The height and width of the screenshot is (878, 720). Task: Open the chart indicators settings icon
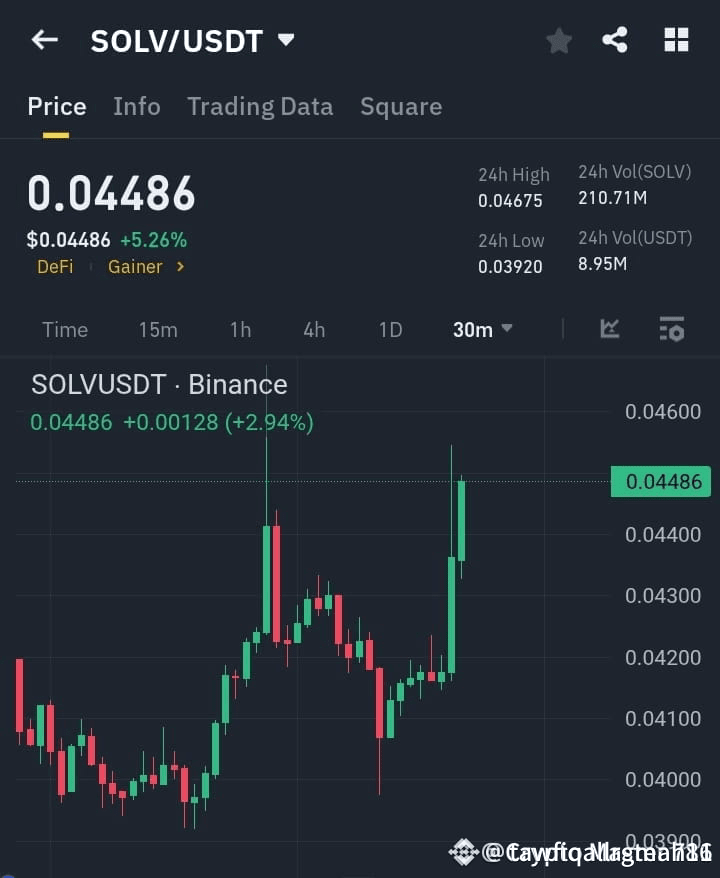point(671,329)
